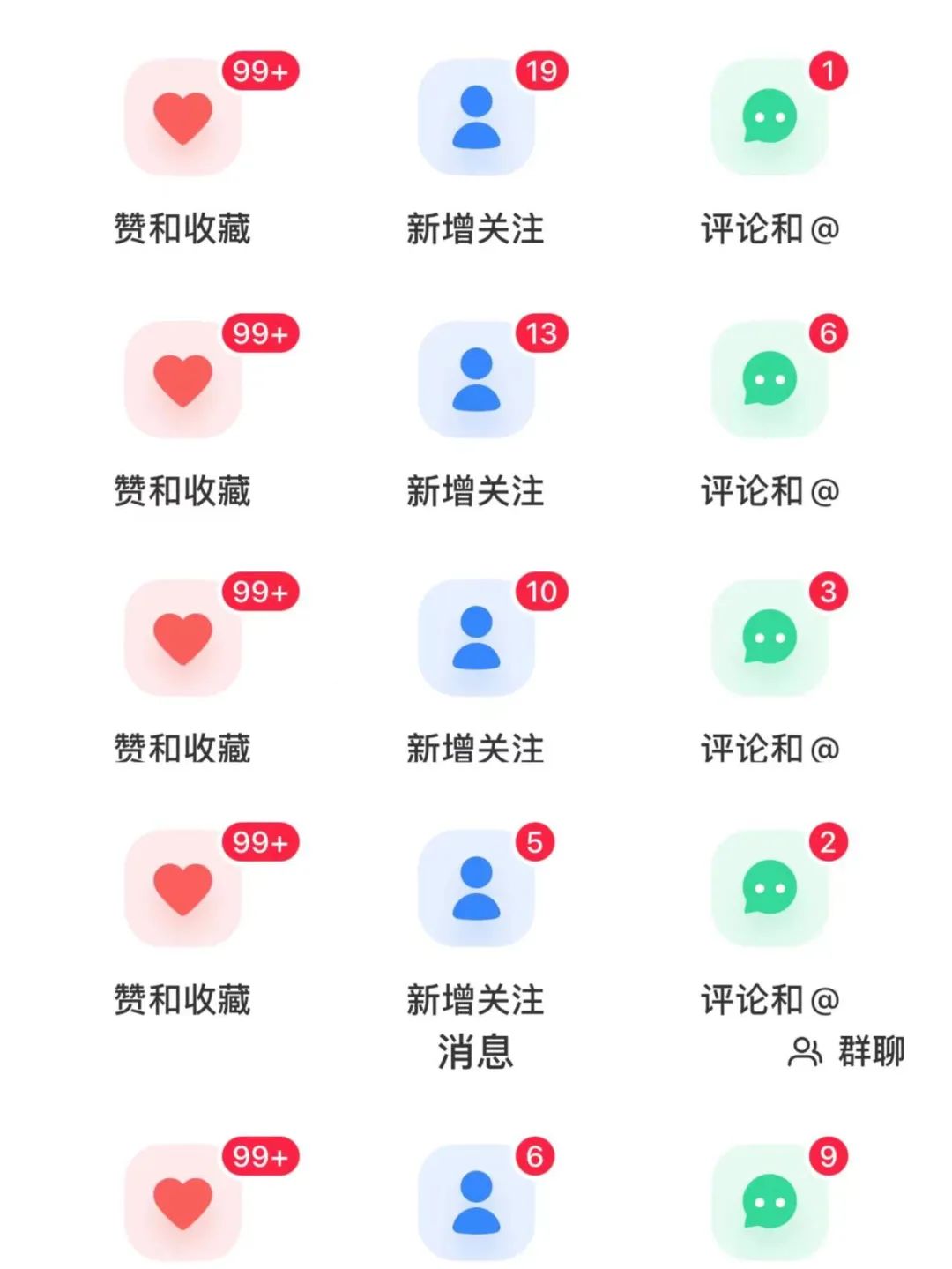This screenshot has width=952, height=1269.
Task: Open 新增关注 showing 6 notifications at bottom
Action: tap(476, 1199)
